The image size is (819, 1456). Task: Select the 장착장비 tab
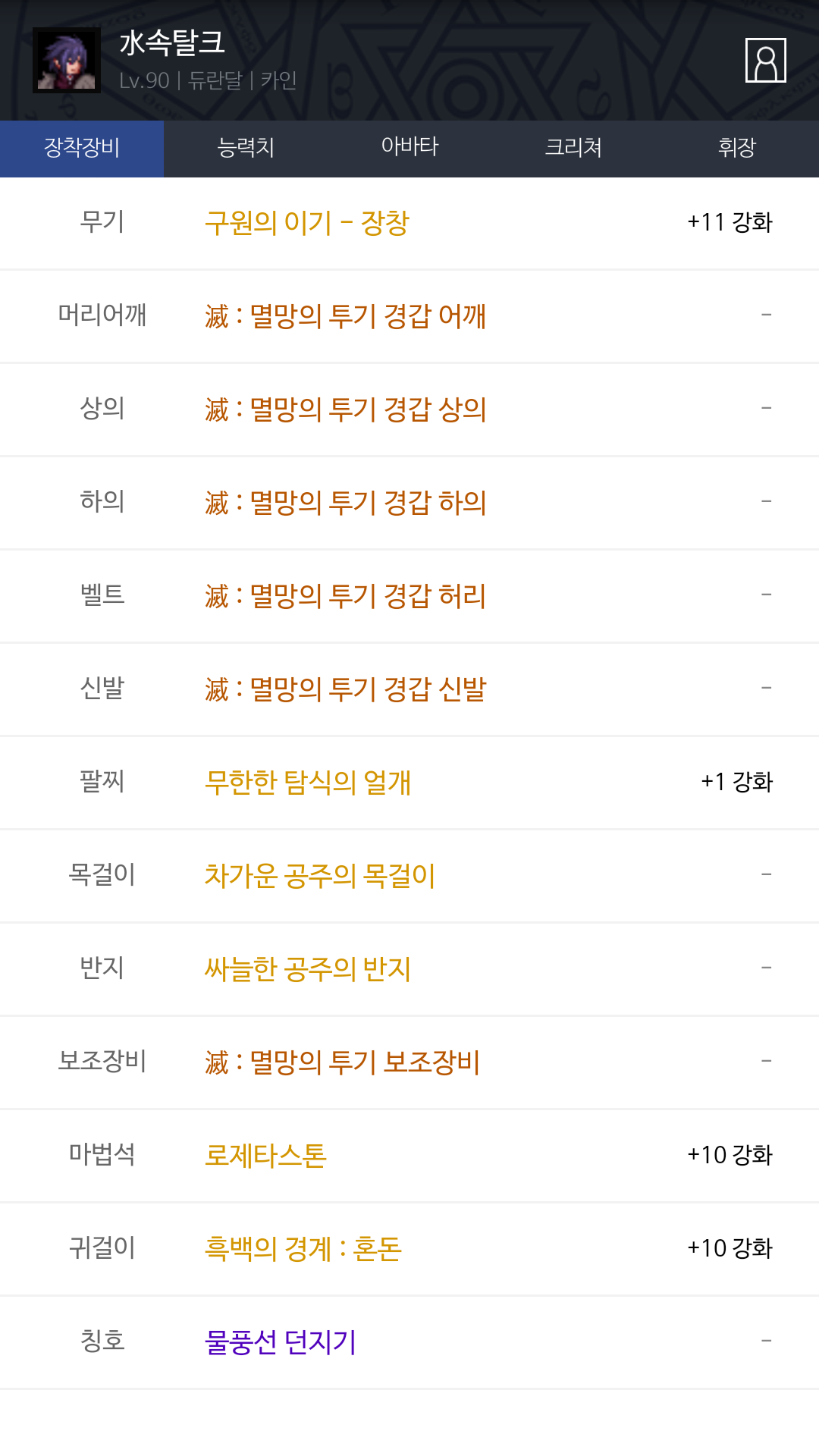[82, 149]
